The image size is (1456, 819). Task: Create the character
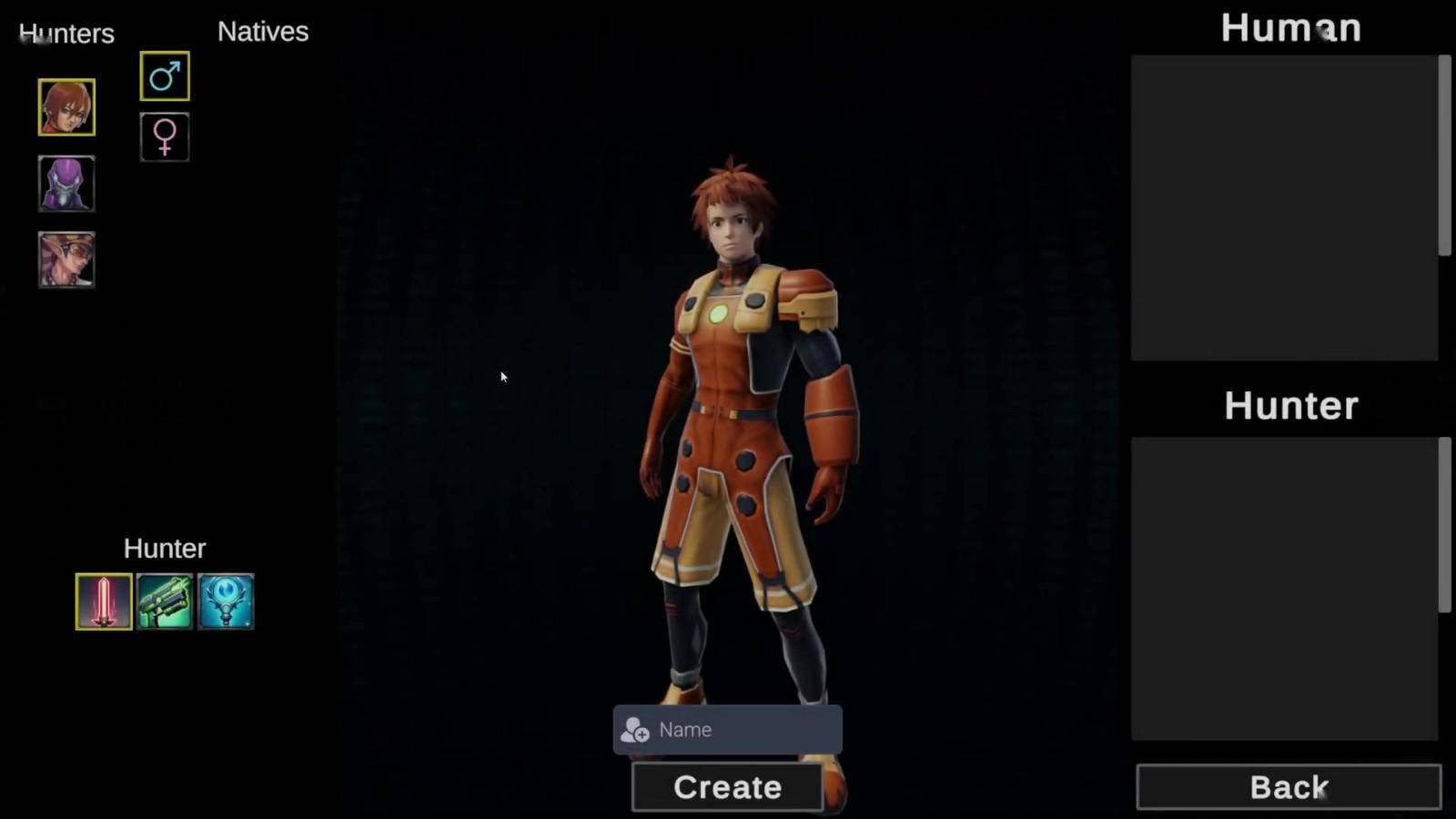[x=727, y=787]
